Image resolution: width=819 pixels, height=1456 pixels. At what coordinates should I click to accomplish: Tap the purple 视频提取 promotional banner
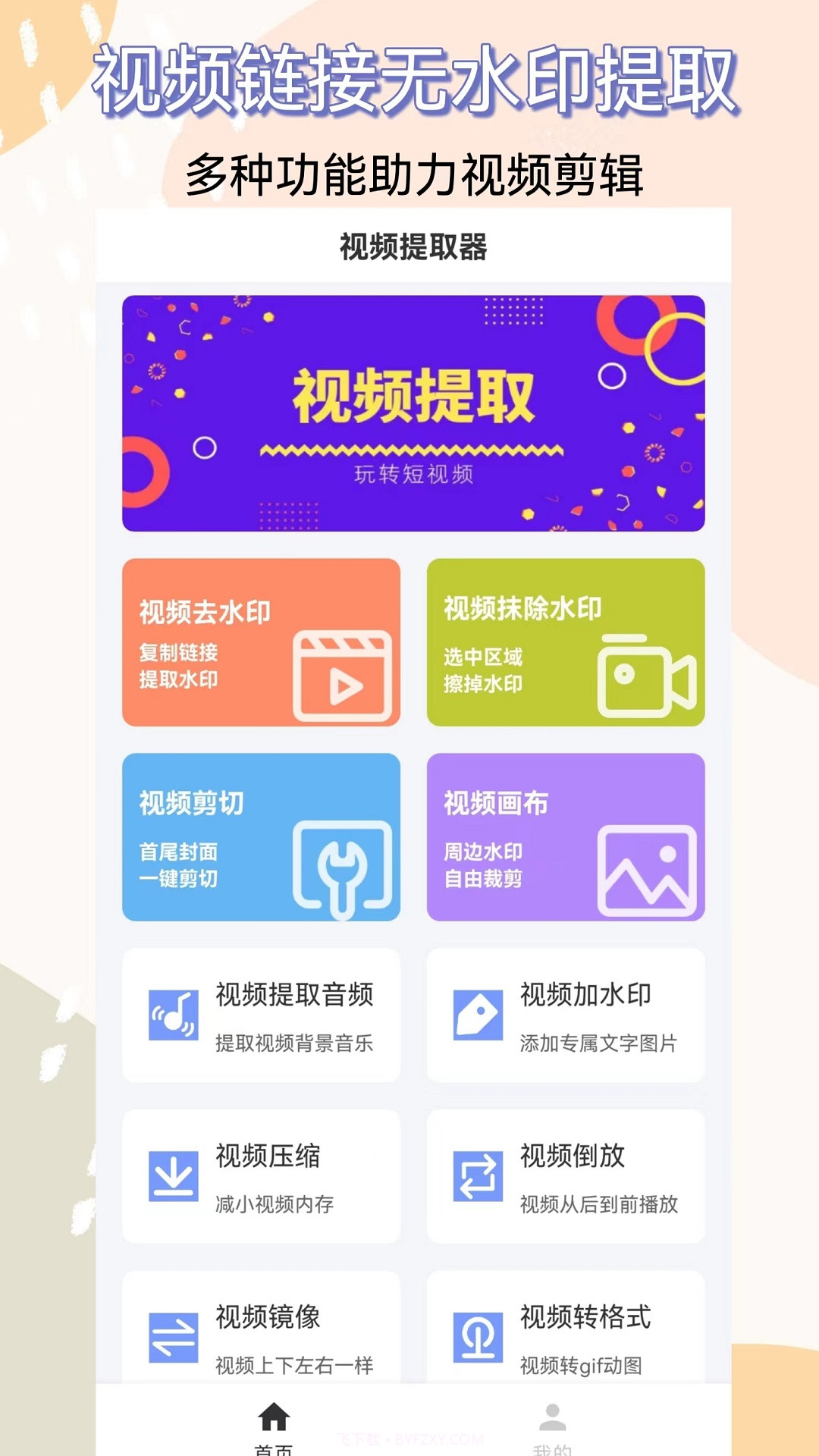pos(413,412)
